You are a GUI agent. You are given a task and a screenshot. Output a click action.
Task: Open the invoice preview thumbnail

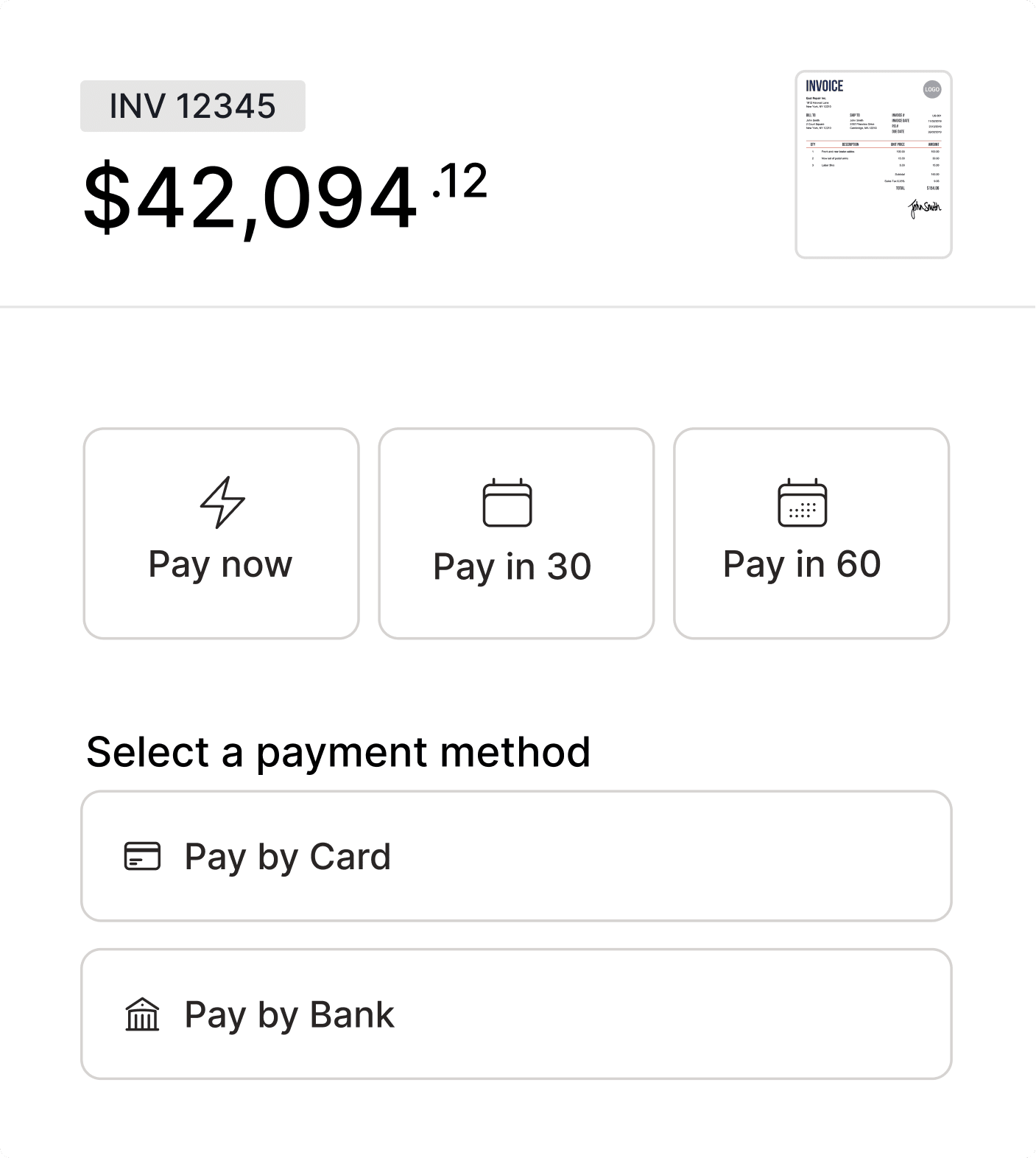coord(873,164)
